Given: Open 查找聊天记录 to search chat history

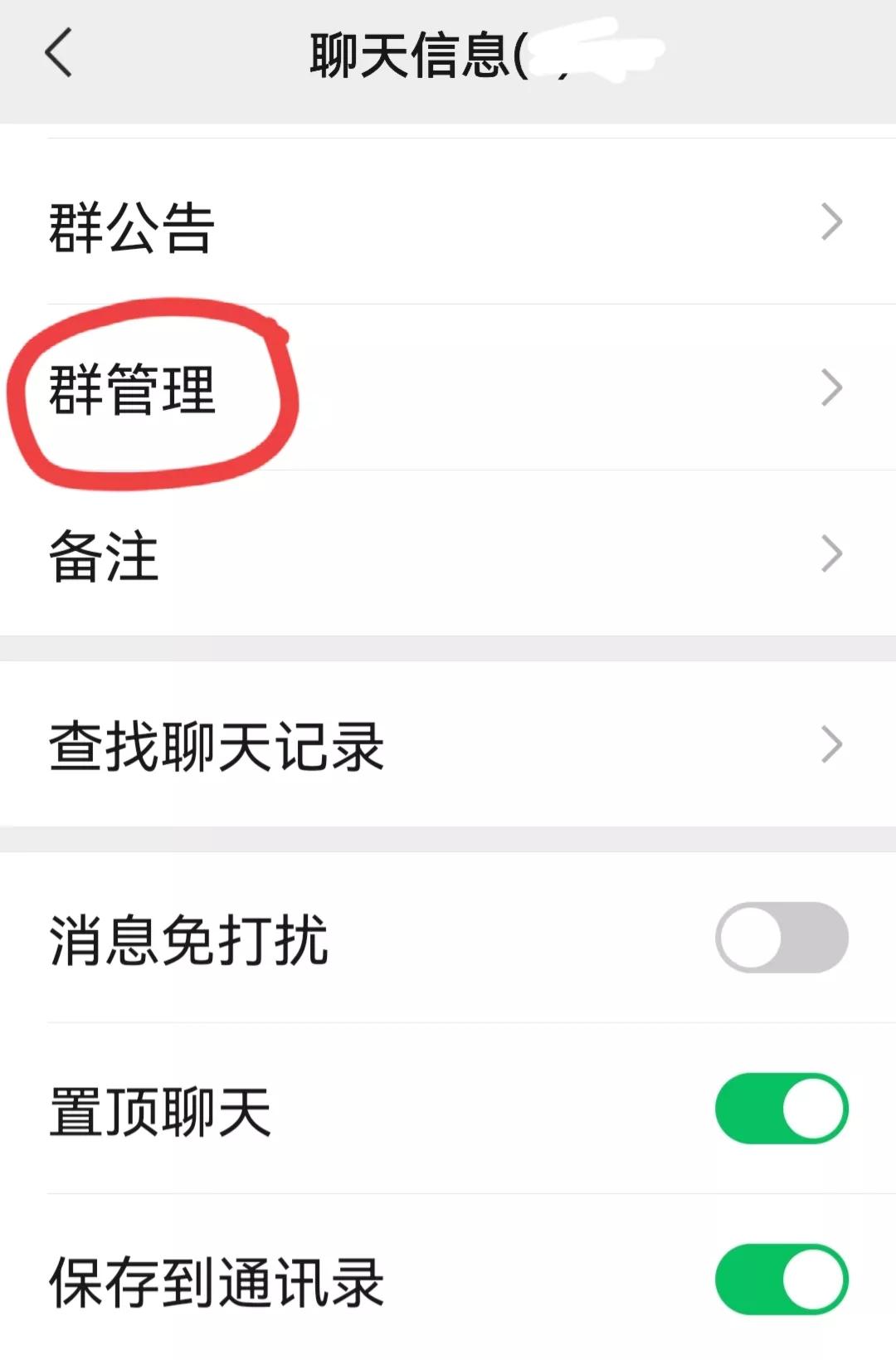Looking at the screenshot, I should [x=216, y=745].
